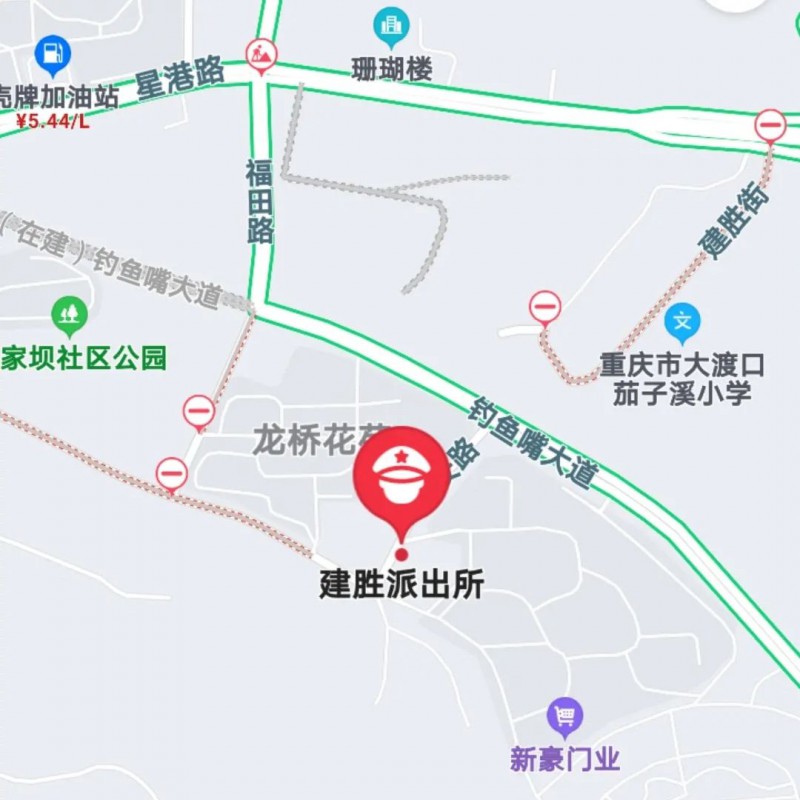Select the 家坝社区公园 park marker
The image size is (800, 800).
(69, 317)
